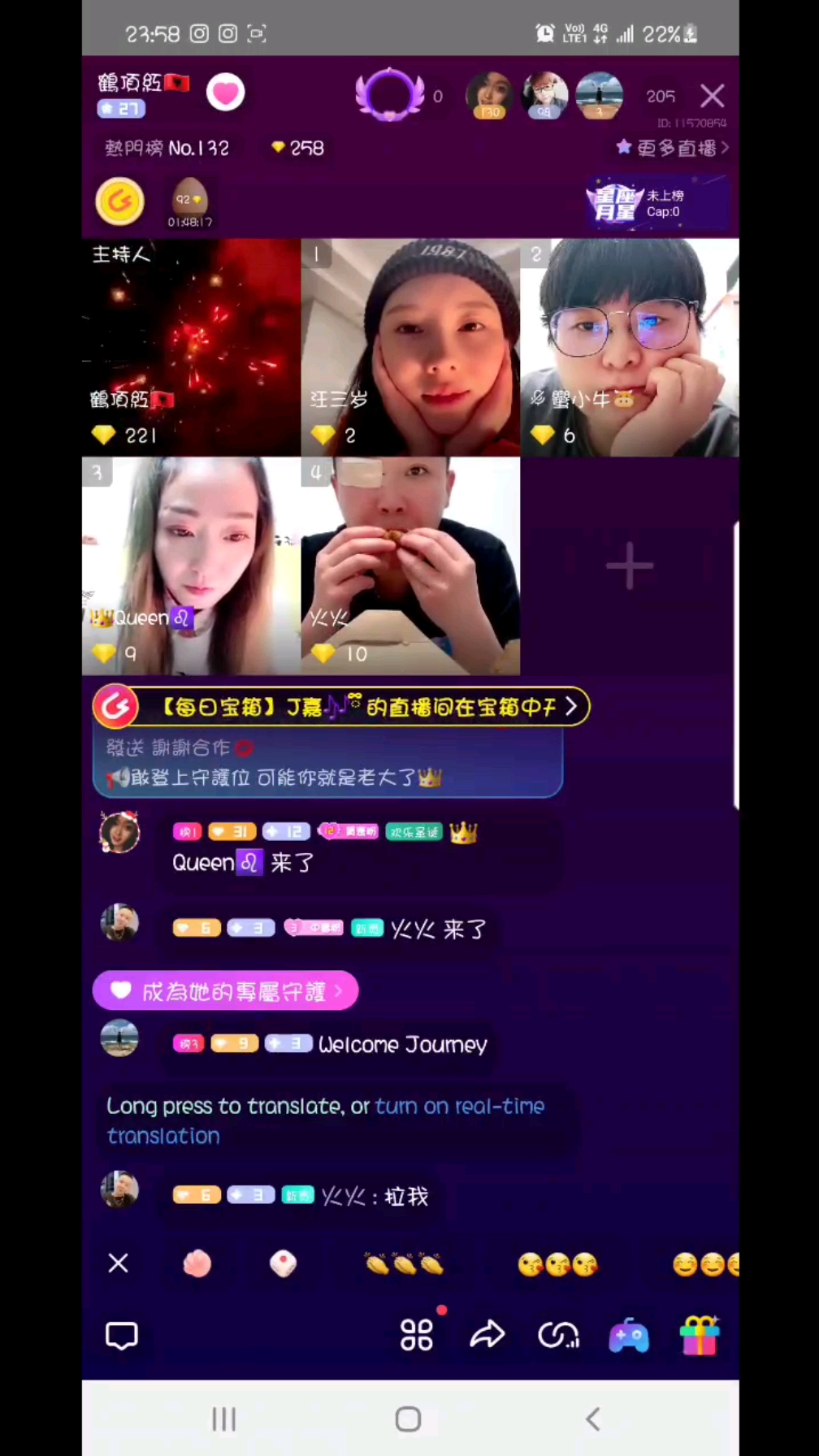819x1456 pixels.
Task: Join the empty seat with plus icon
Action: (629, 566)
